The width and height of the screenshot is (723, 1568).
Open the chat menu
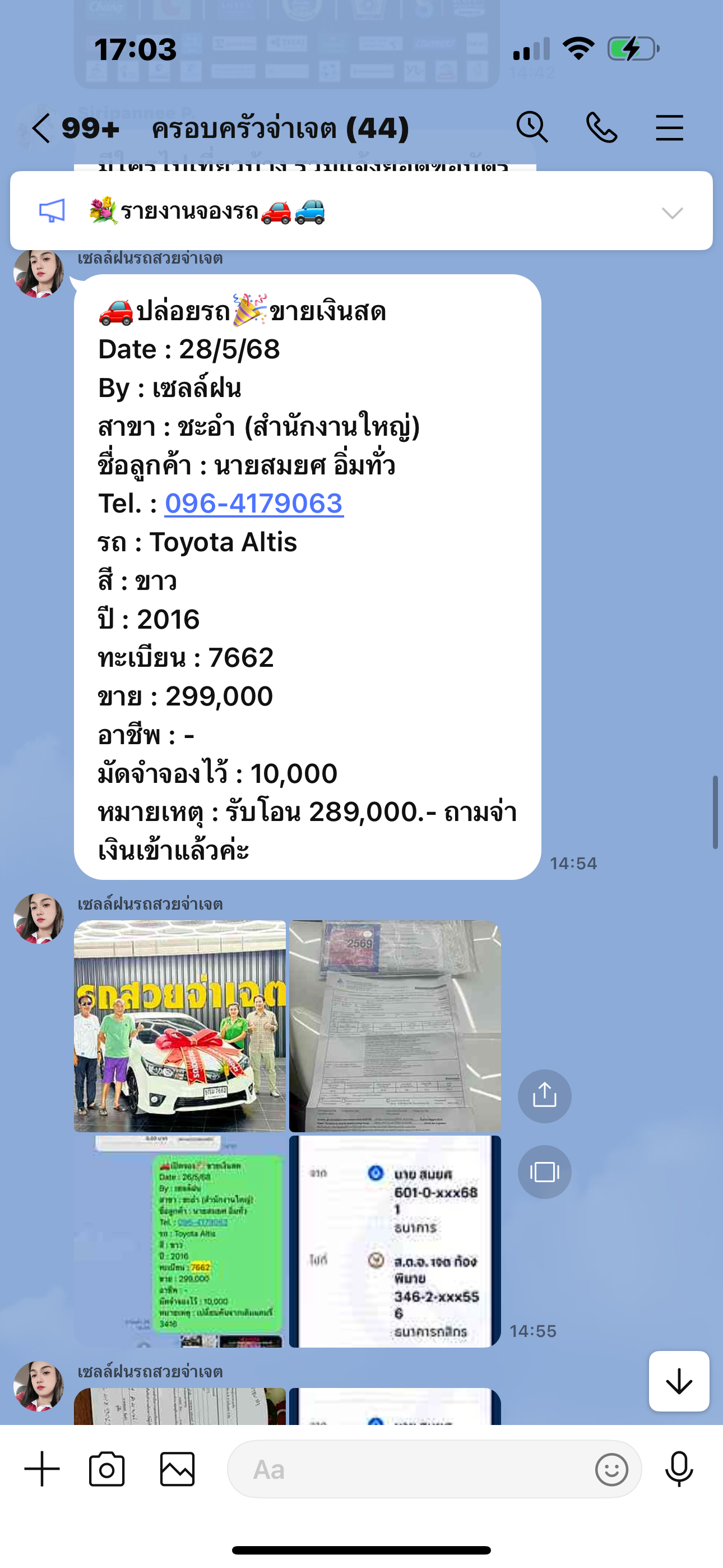point(669,128)
